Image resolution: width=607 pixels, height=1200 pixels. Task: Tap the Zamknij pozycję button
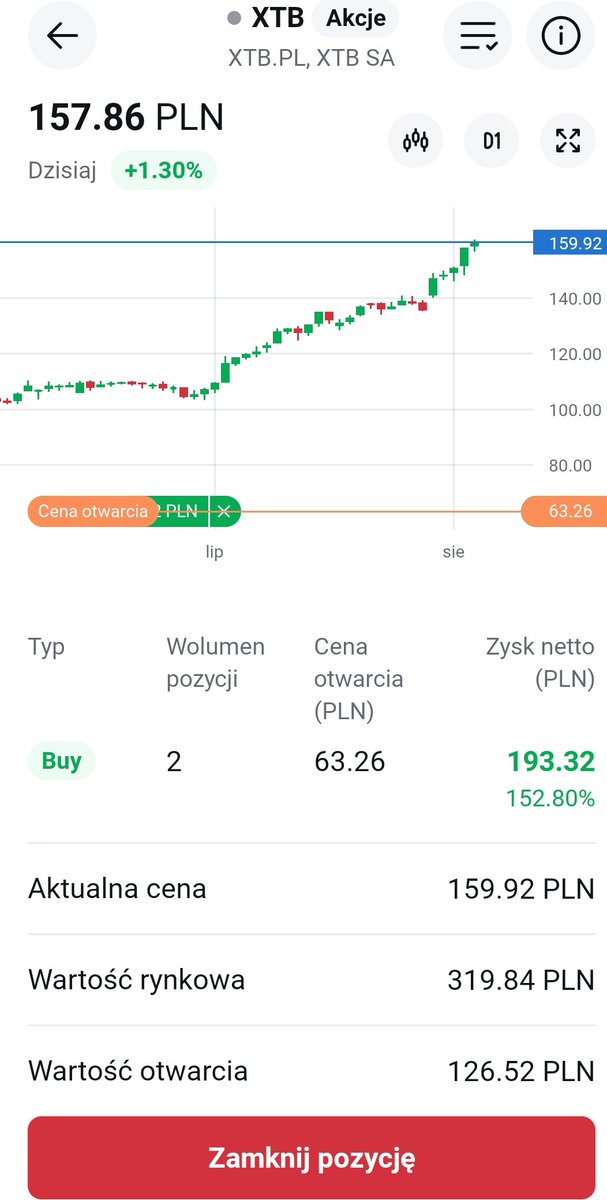[311, 1159]
